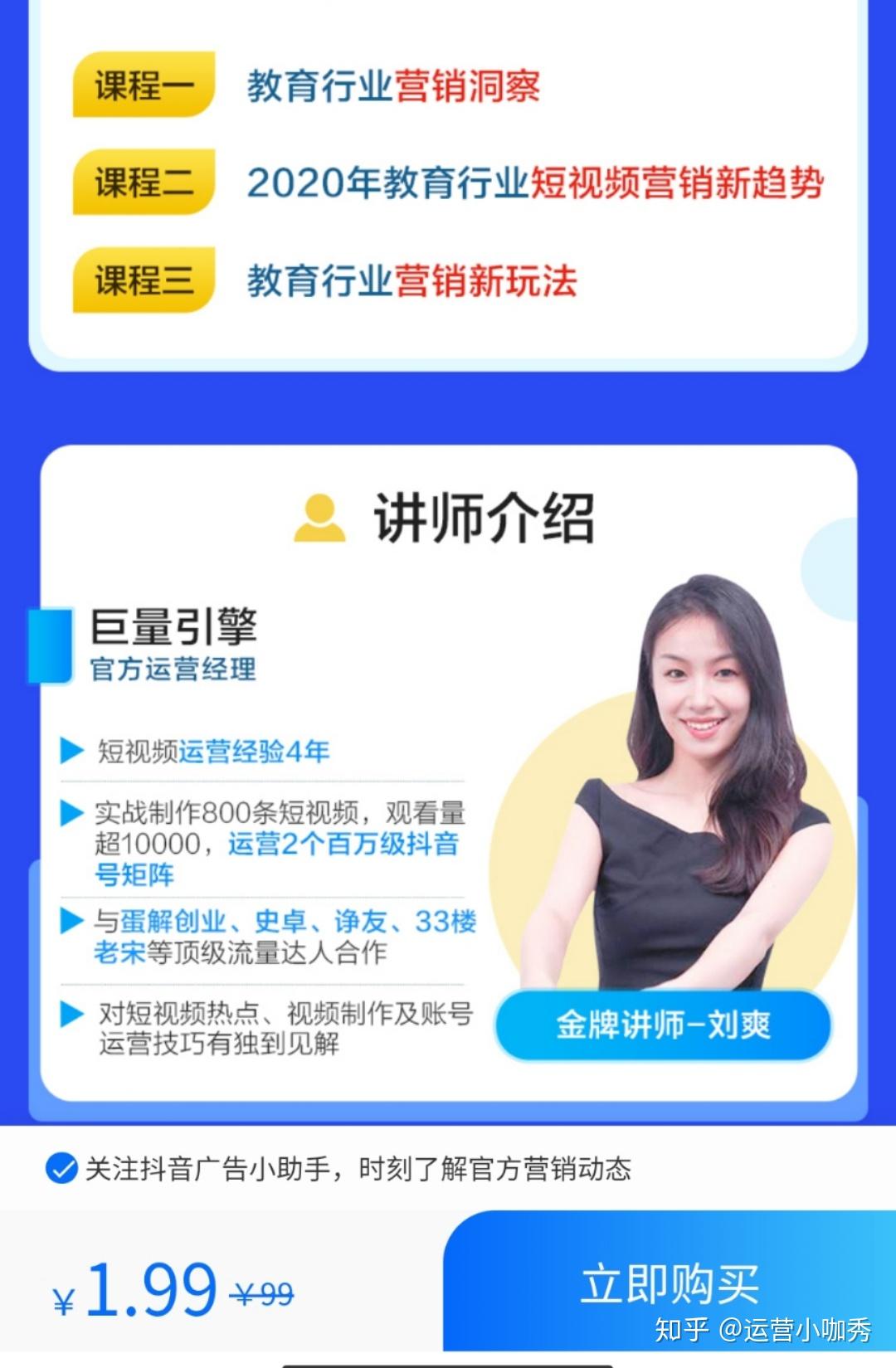Uncheck the 关注抖音广告小助手 checkbox
Screen dimensions: 896x1368
tap(61, 1168)
